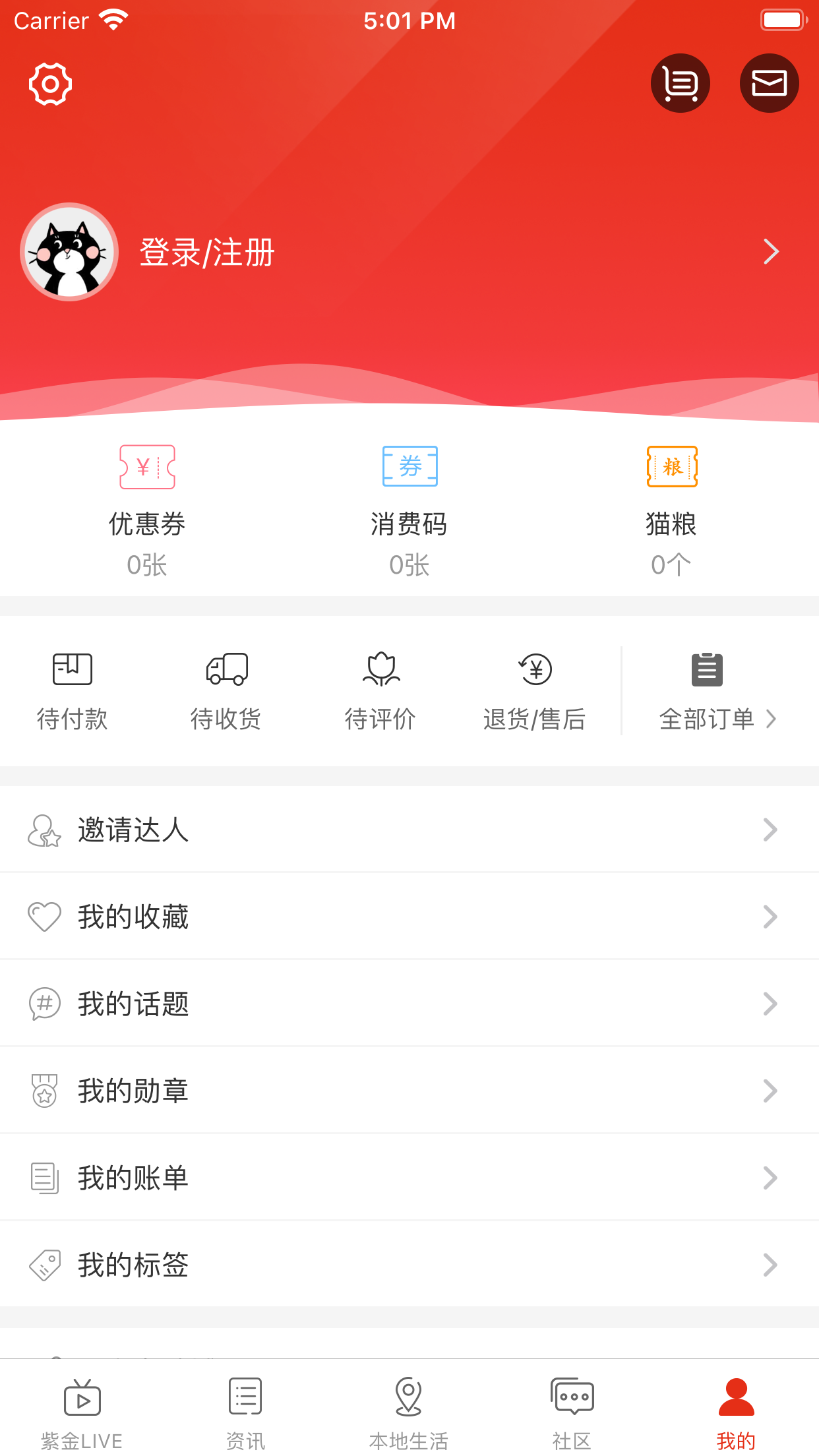The height and width of the screenshot is (1456, 819).
Task: Open 我的话题 row
Action: [409, 1004]
